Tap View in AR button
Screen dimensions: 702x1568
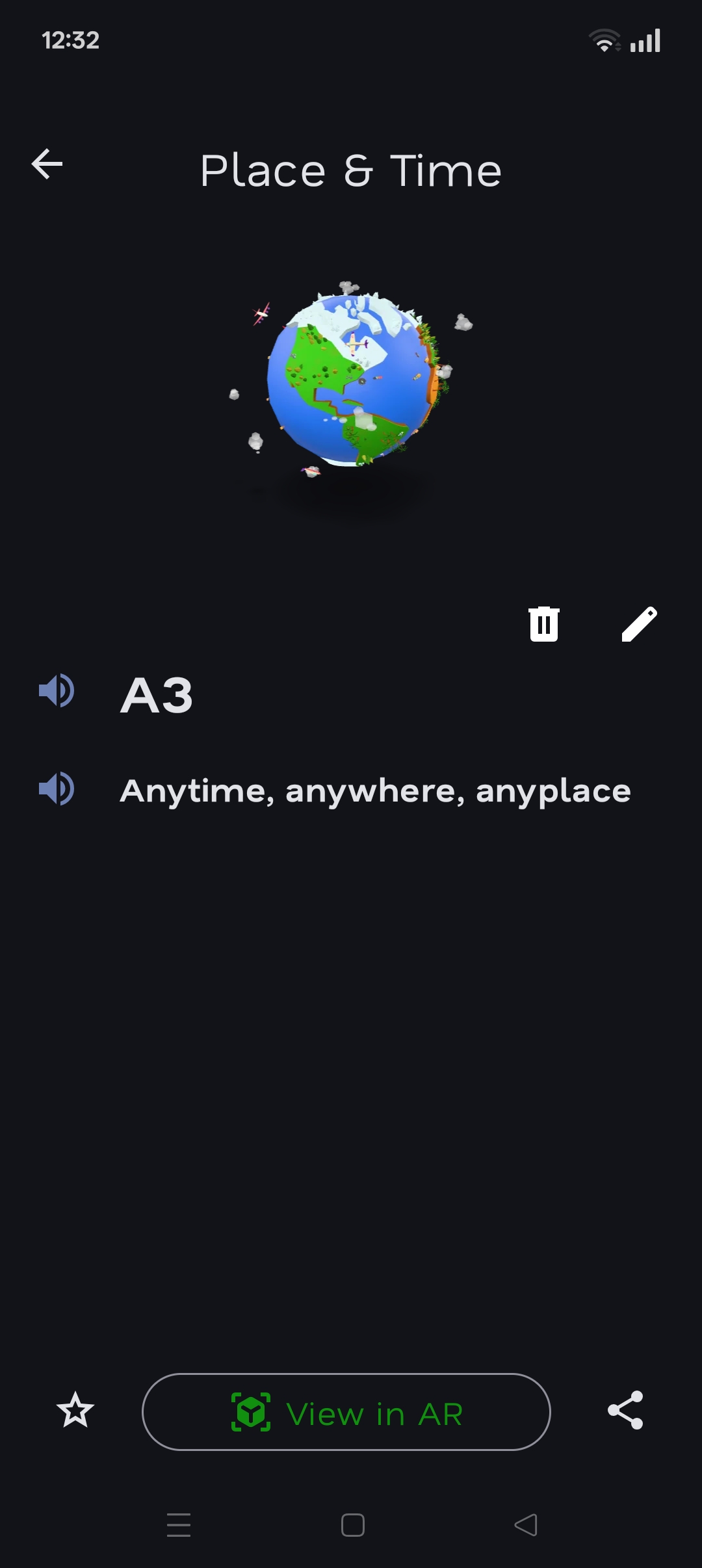(x=346, y=1412)
